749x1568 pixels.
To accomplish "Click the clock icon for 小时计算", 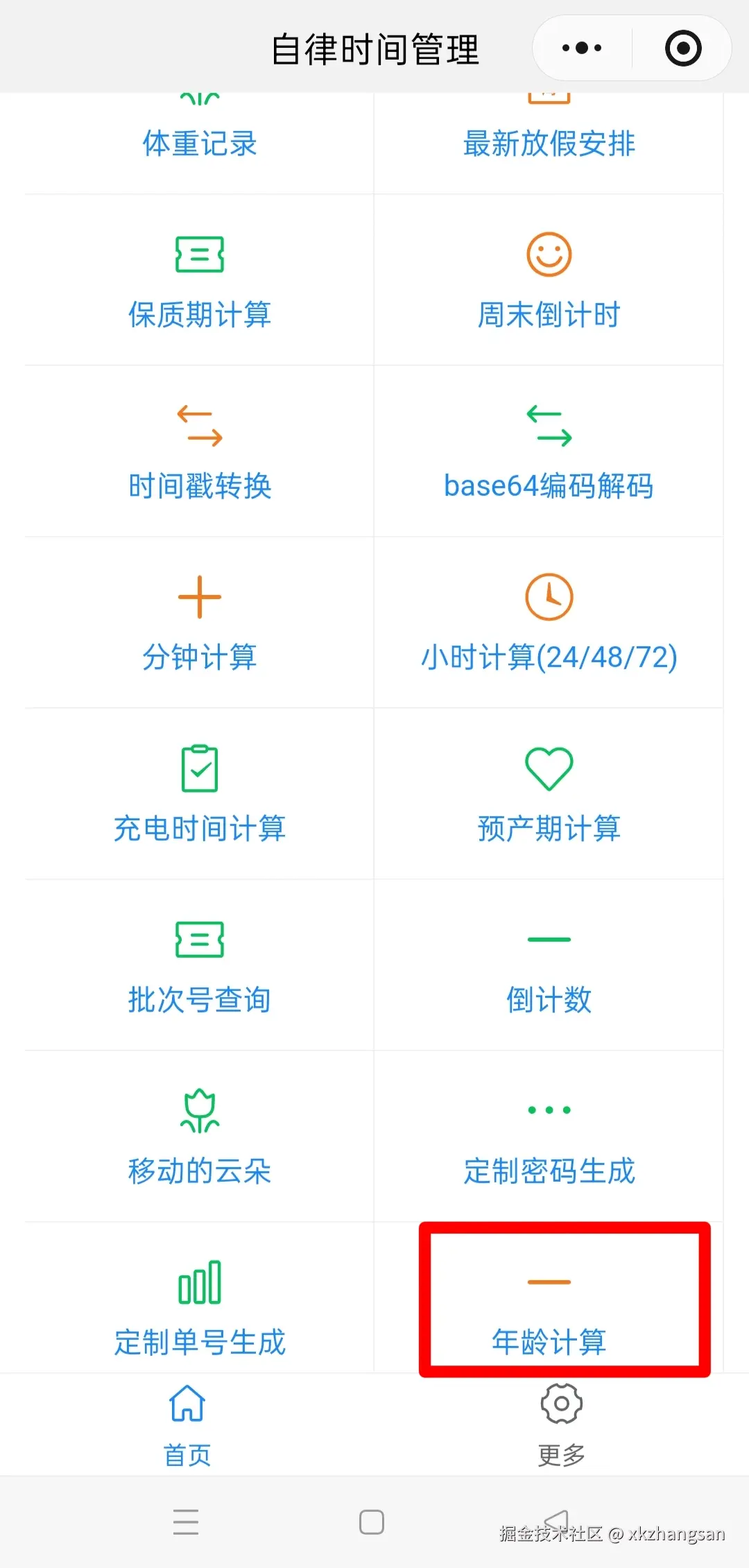I will point(549,596).
